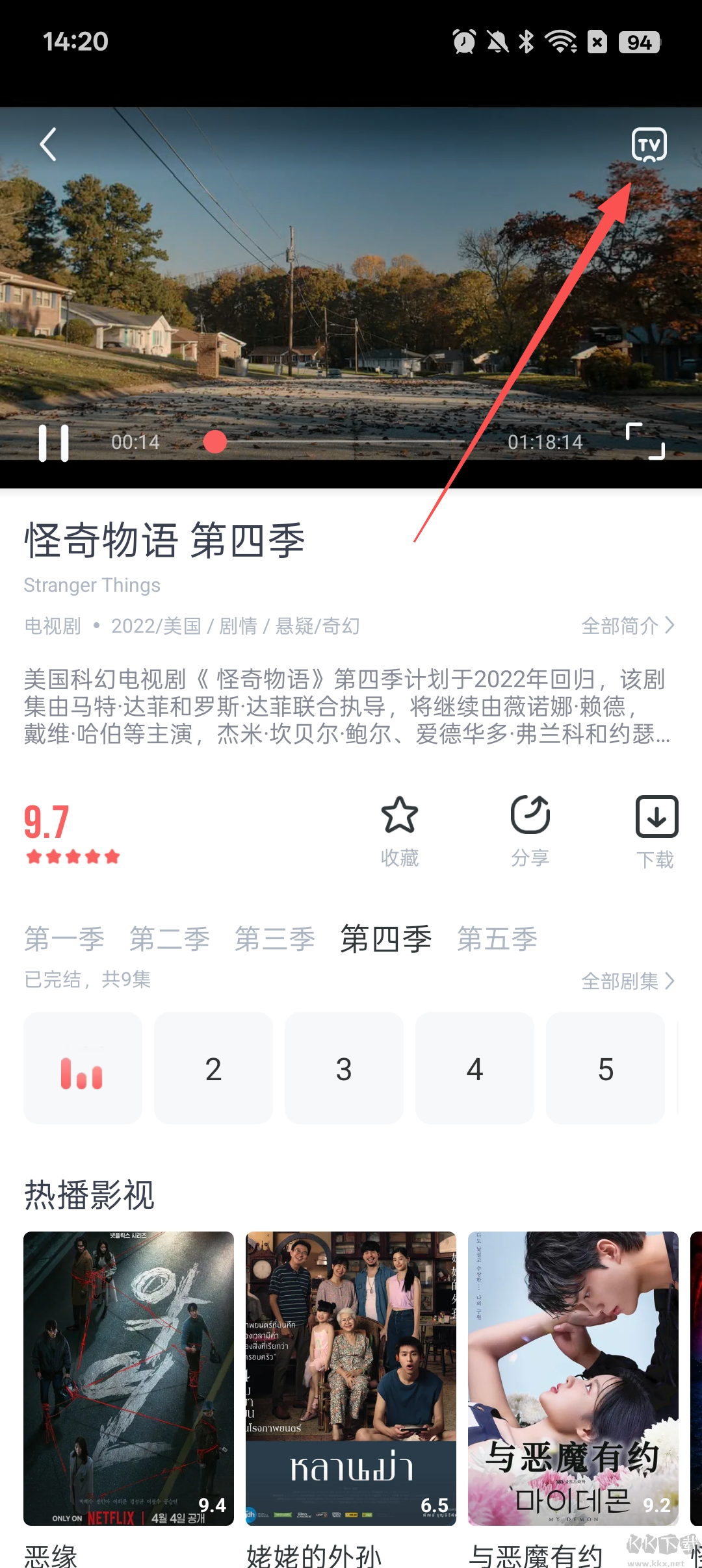The image size is (702, 1568).
Task: Switch to 第五季 season tab
Action: 497,939
